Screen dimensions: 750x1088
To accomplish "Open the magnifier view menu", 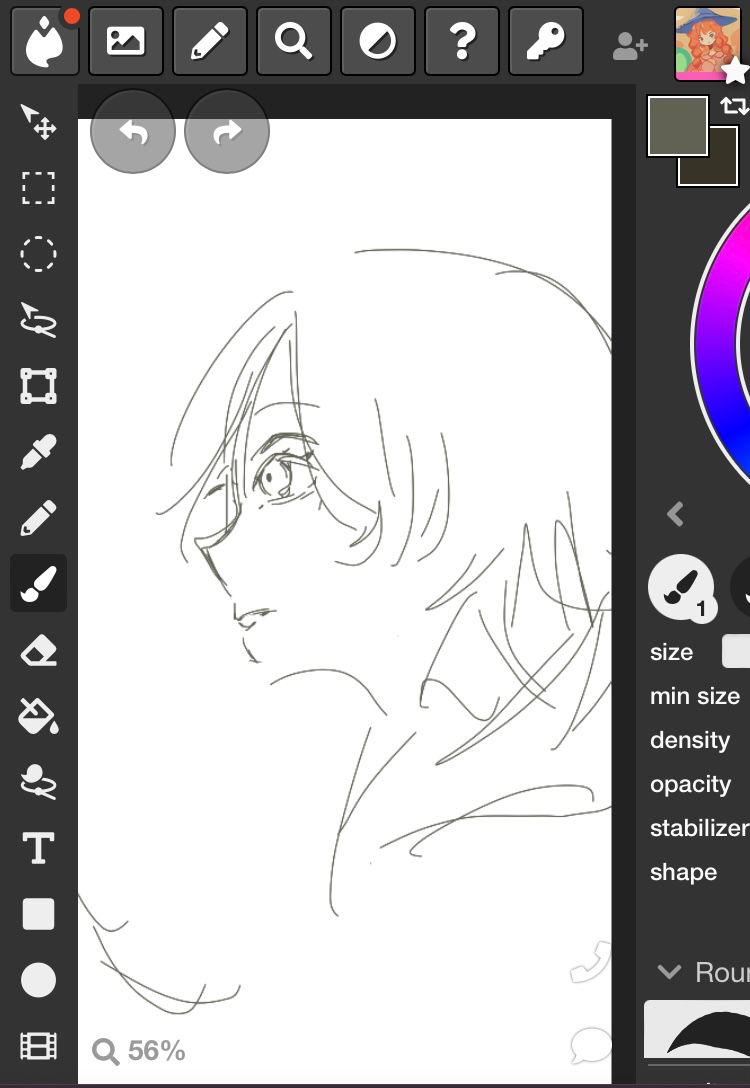I will coord(293,41).
